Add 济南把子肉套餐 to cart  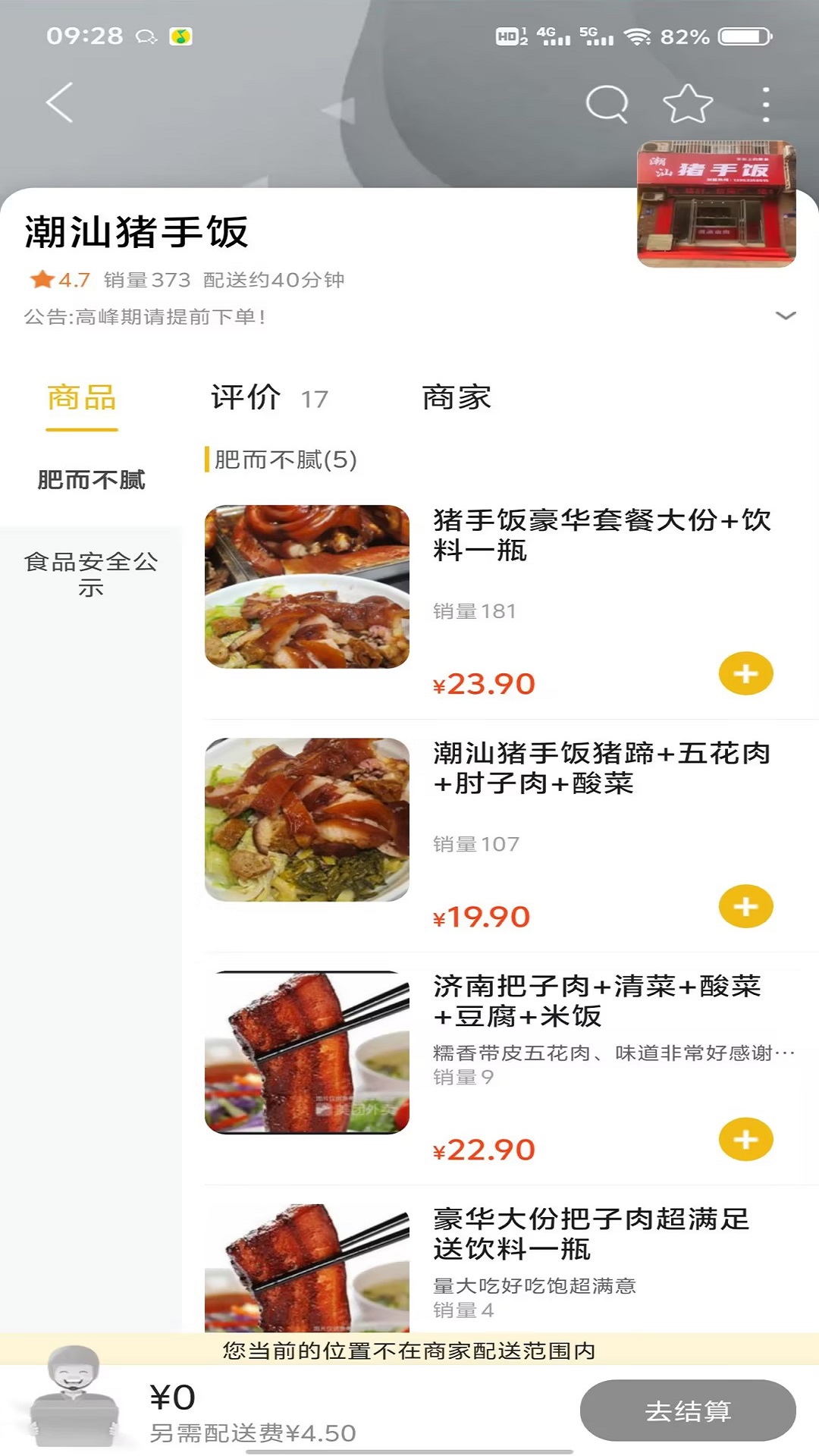[x=746, y=1139]
